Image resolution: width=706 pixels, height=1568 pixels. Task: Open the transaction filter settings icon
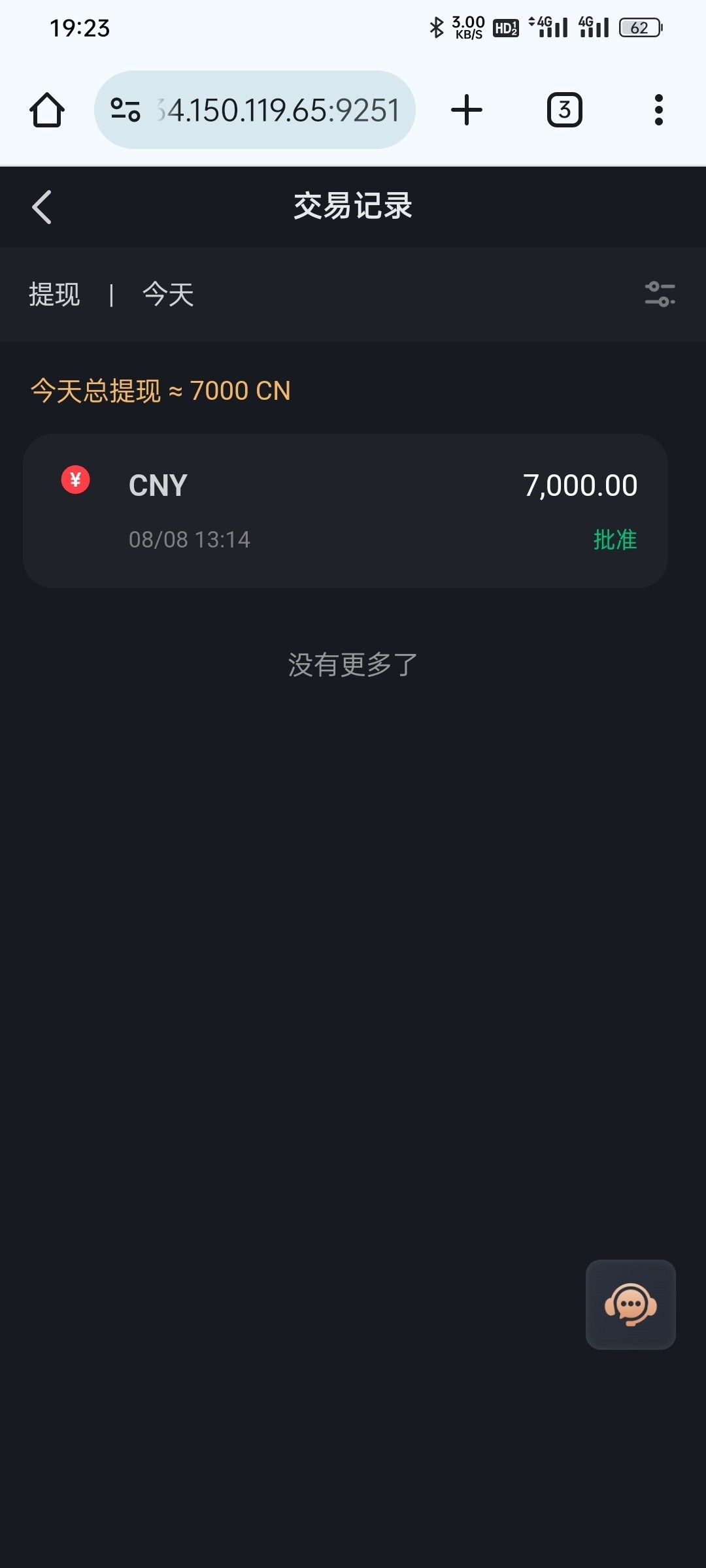tap(660, 294)
